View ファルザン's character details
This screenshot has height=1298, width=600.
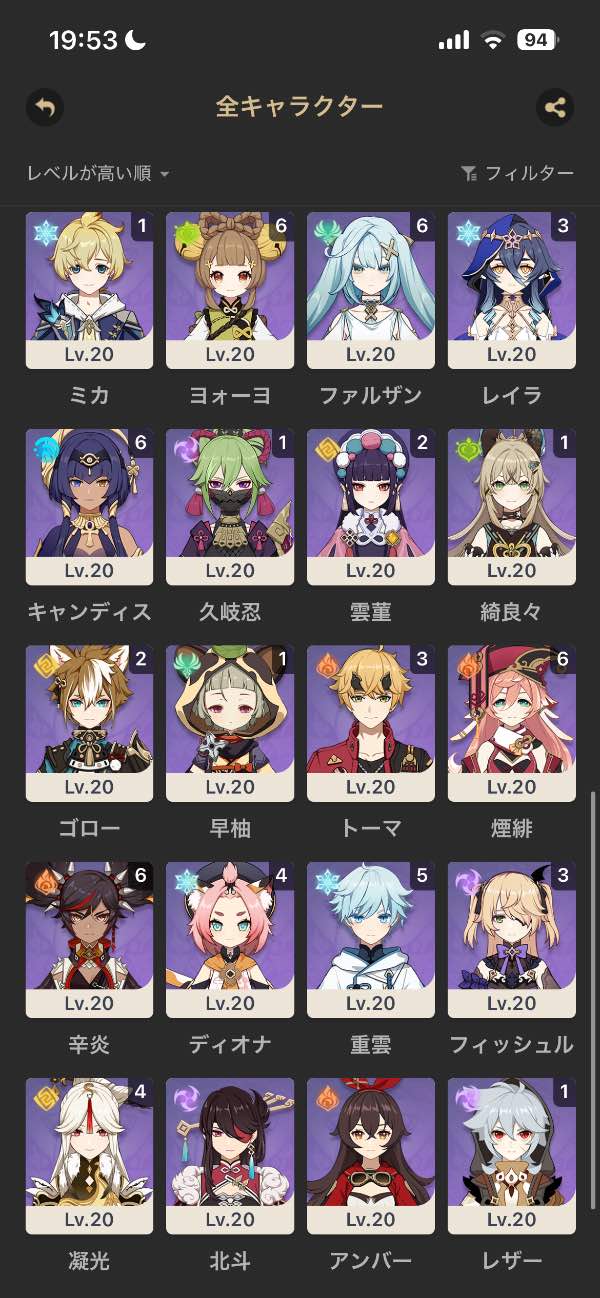coord(371,290)
